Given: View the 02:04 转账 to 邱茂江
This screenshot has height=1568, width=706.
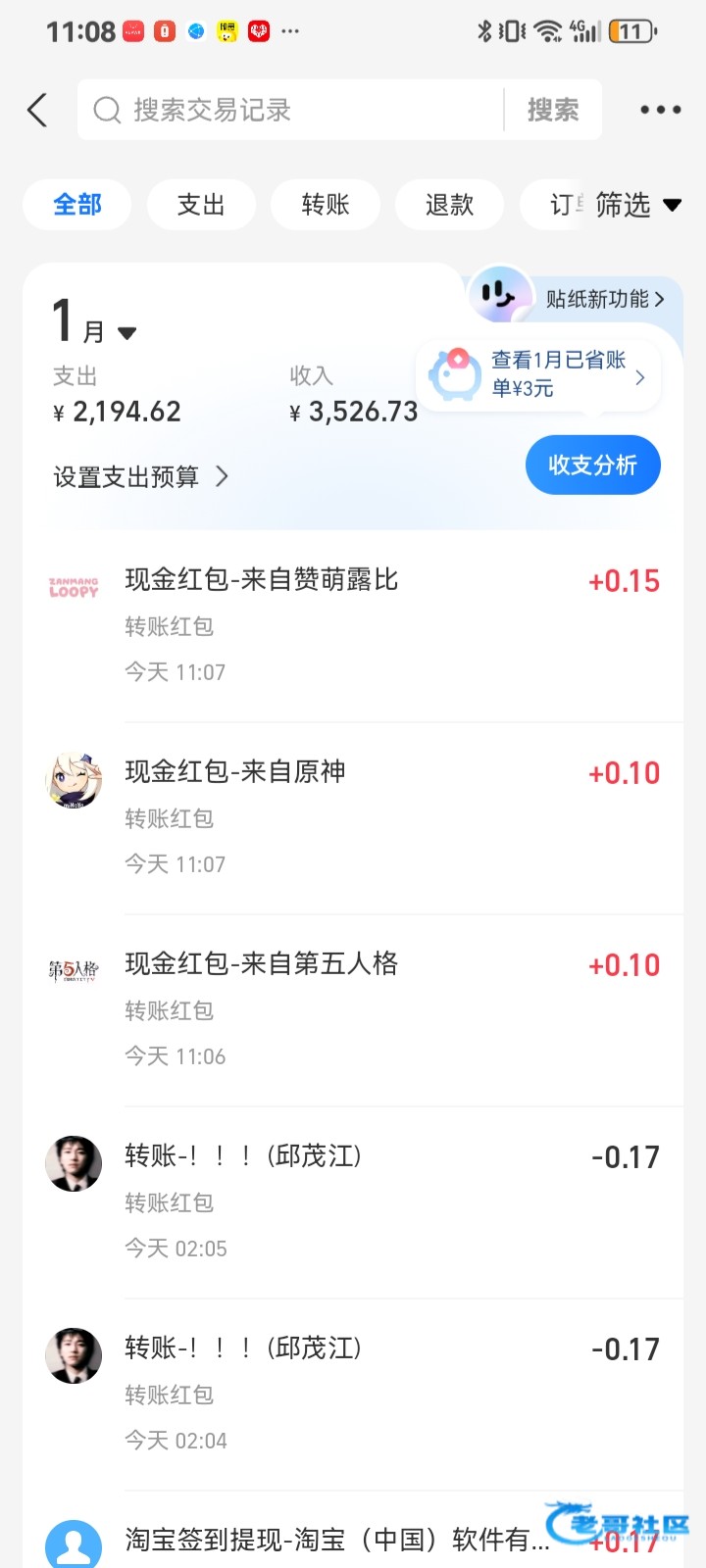Looking at the screenshot, I should [353, 1394].
